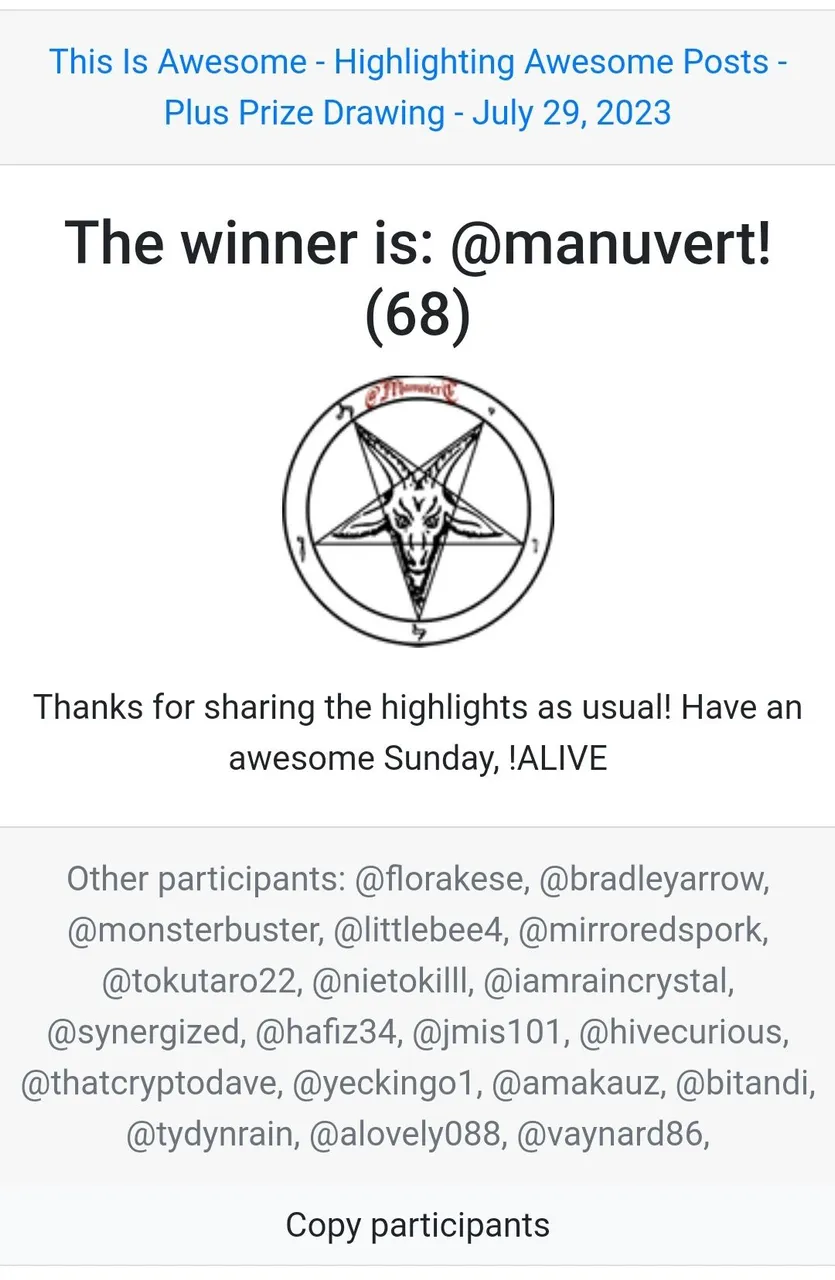This screenshot has width=835, height=1280.
Task: Tap the Copy participants button
Action: 417,1225
